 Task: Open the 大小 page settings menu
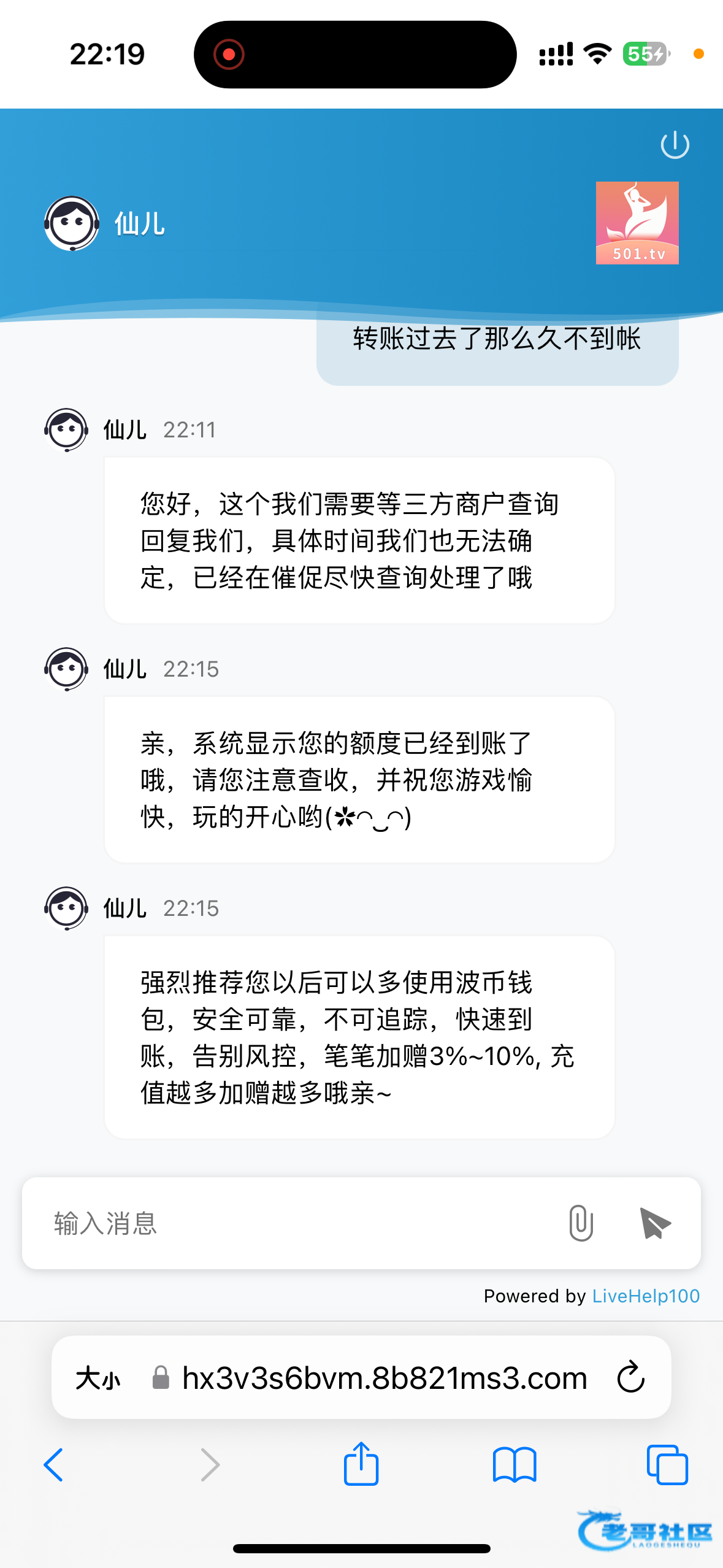98,1378
